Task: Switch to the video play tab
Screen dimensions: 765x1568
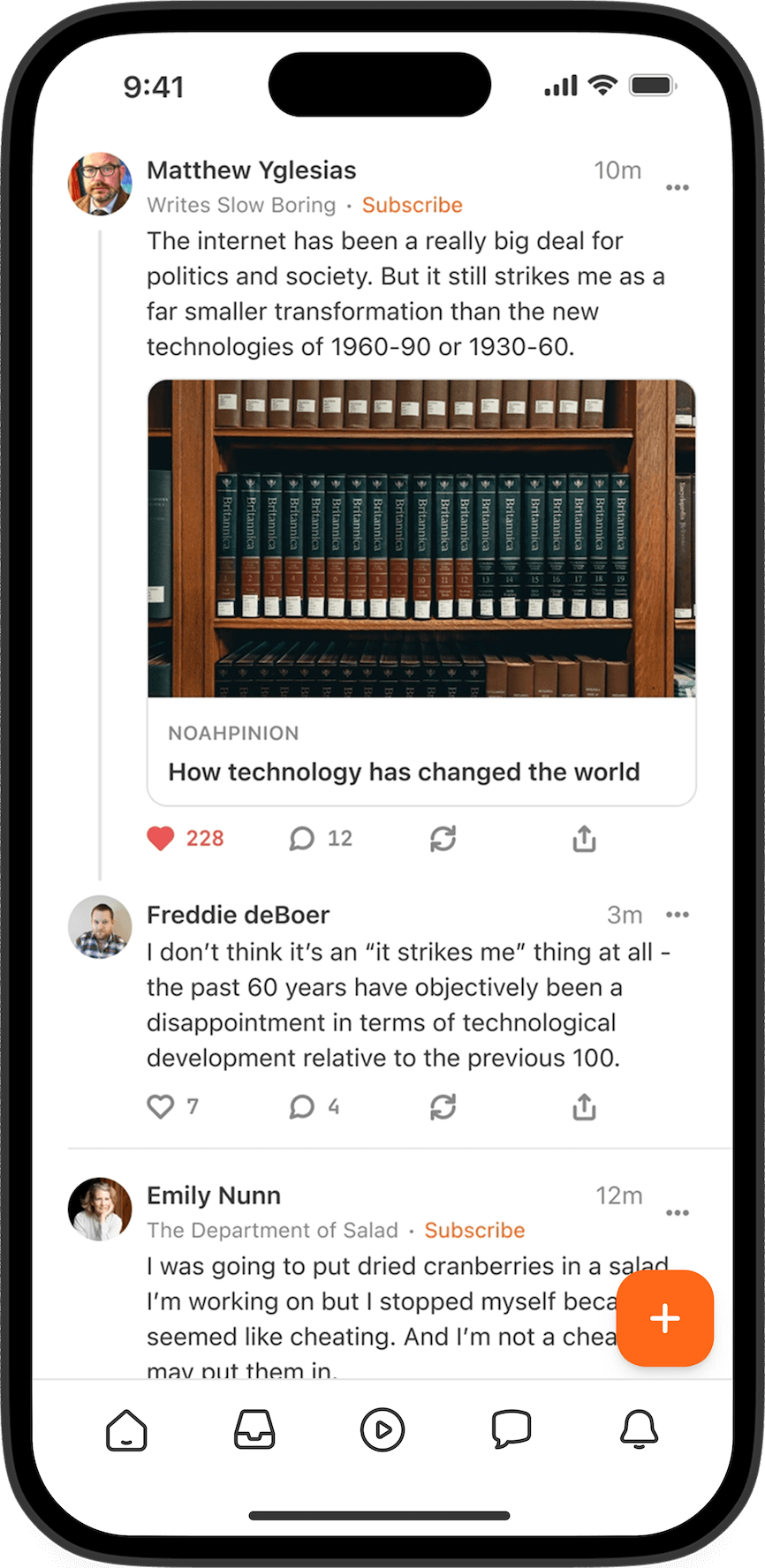Action: [382, 1429]
